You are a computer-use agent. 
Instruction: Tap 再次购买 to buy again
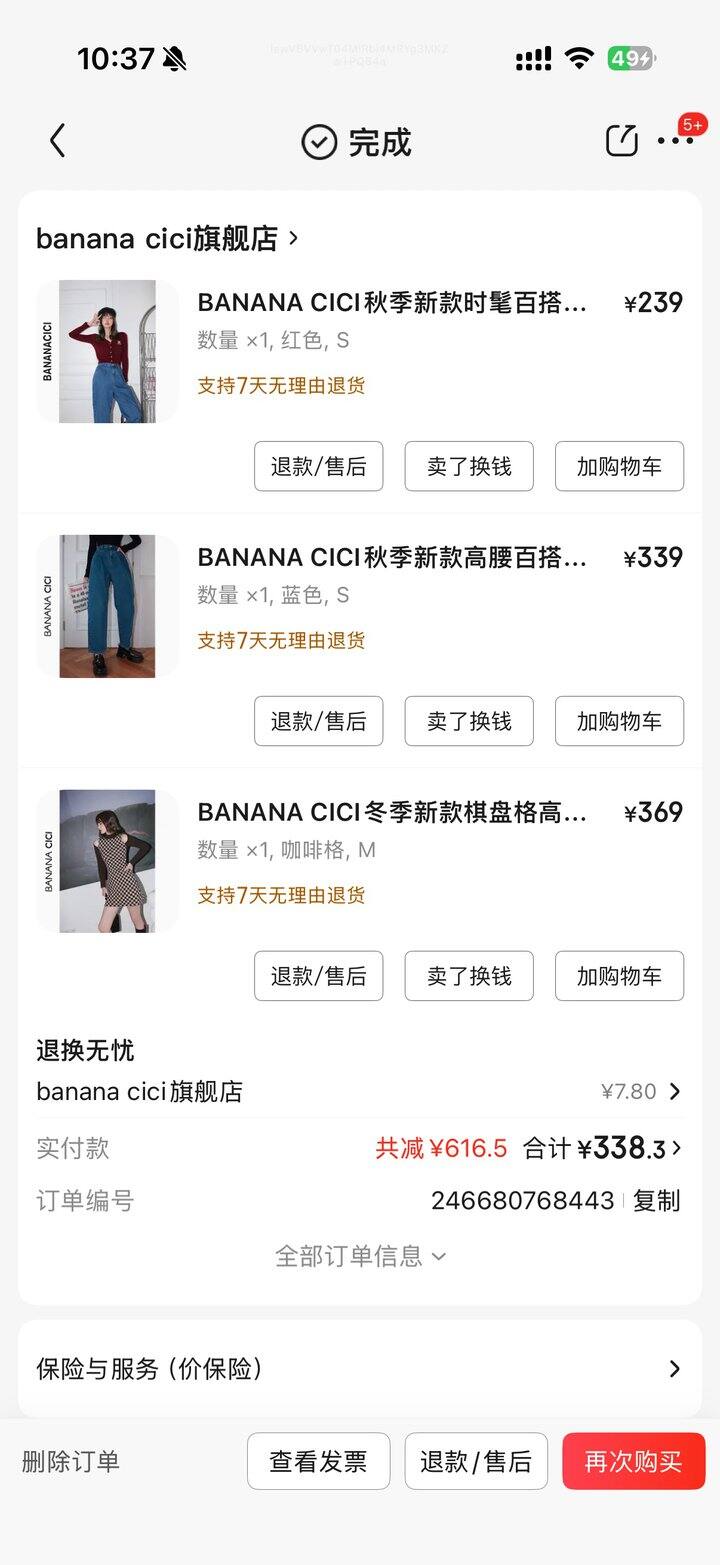pos(633,1461)
